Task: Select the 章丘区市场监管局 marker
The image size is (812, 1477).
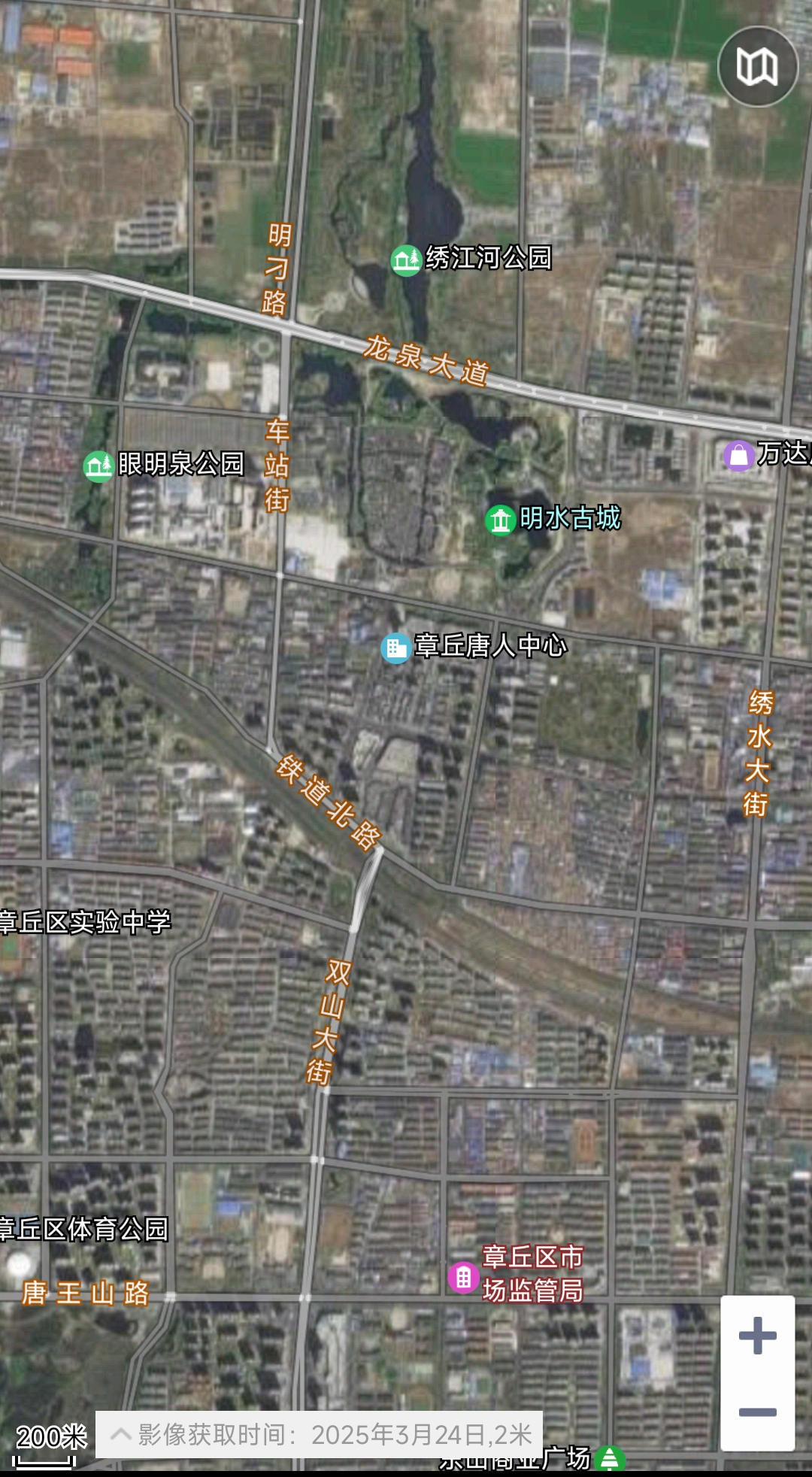Action: tap(463, 1277)
